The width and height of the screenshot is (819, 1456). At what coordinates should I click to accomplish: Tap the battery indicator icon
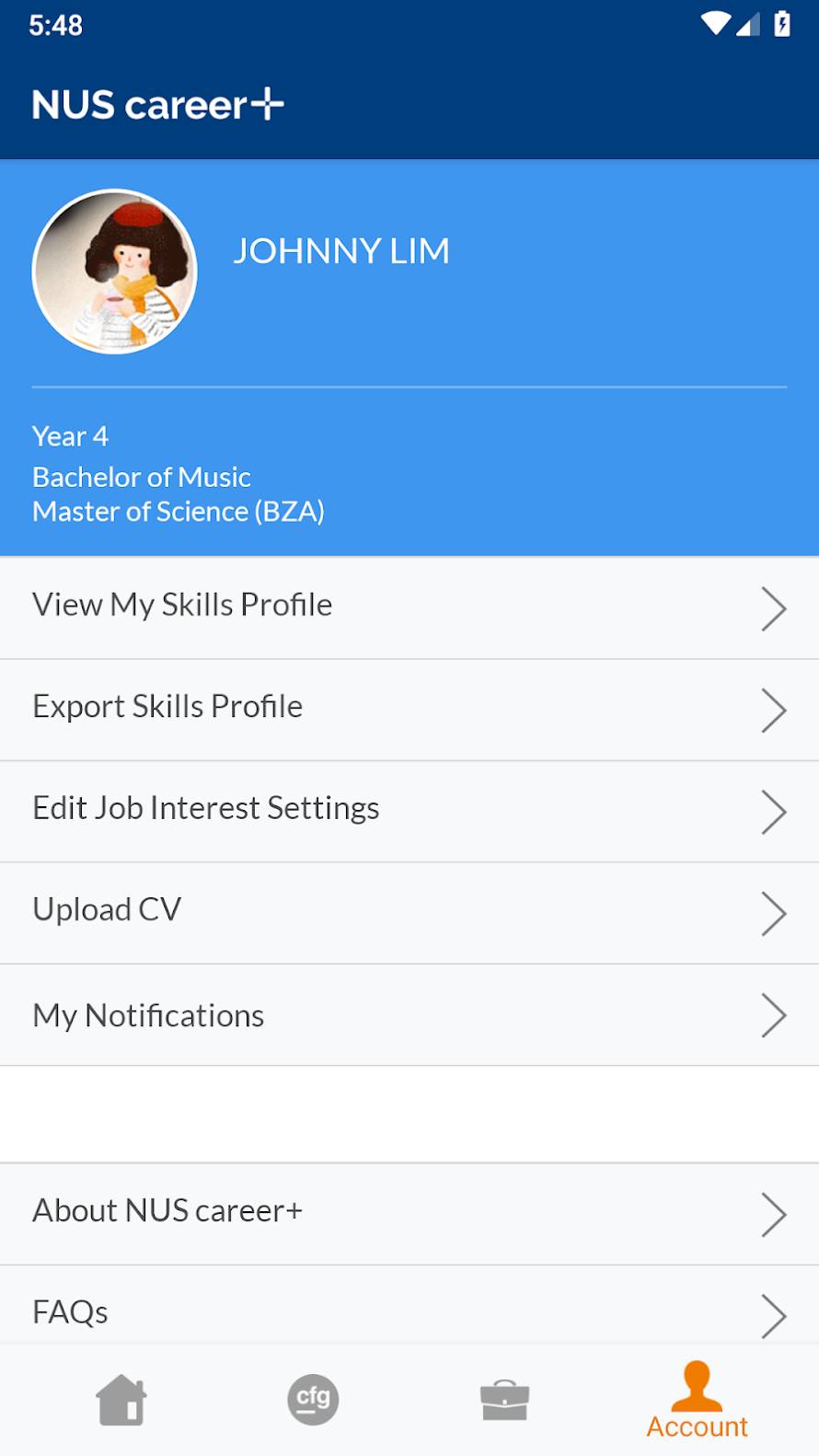coord(781,23)
